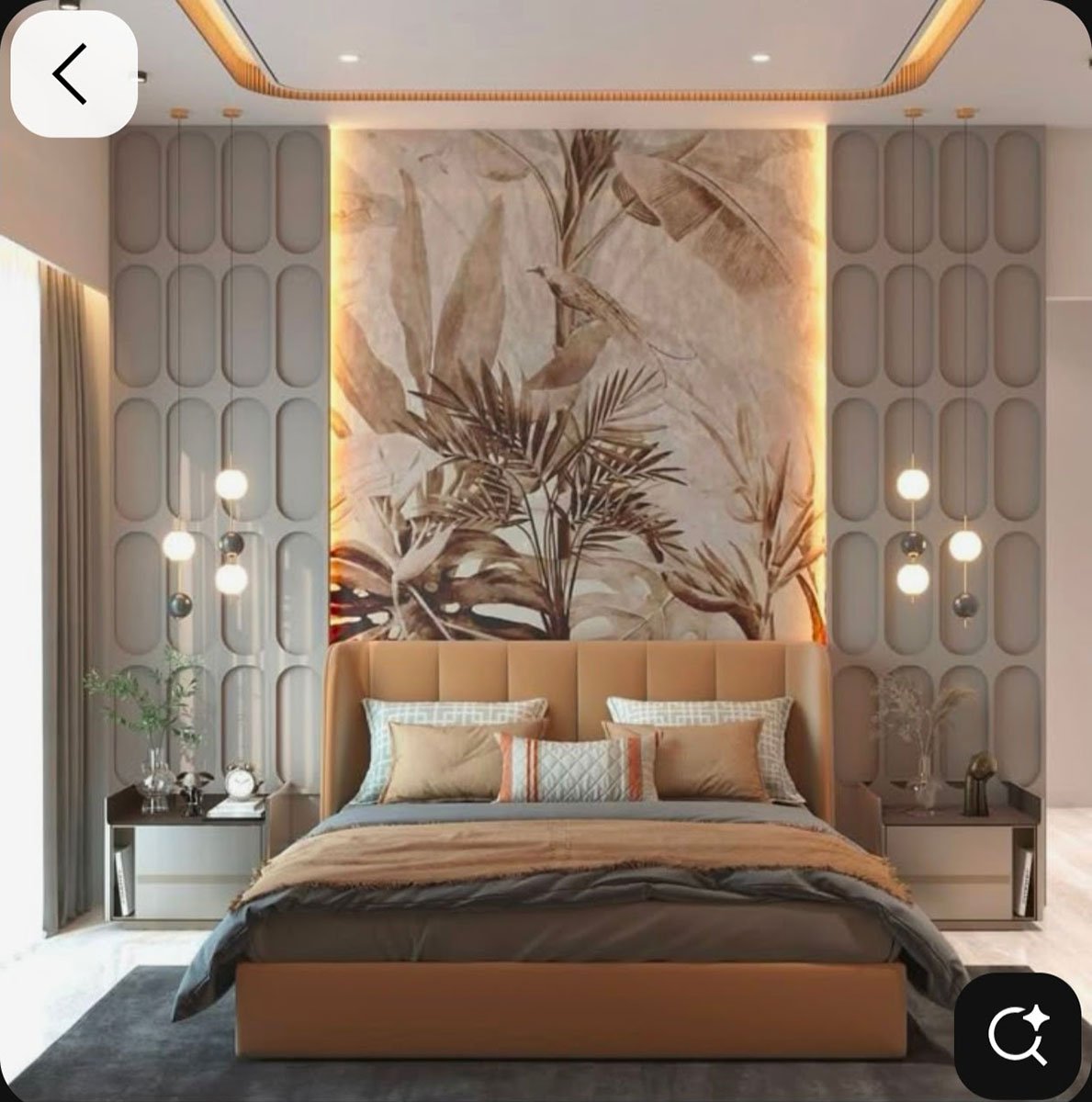Go back using the arrow button
The height and width of the screenshot is (1102, 1092).
click(x=73, y=73)
